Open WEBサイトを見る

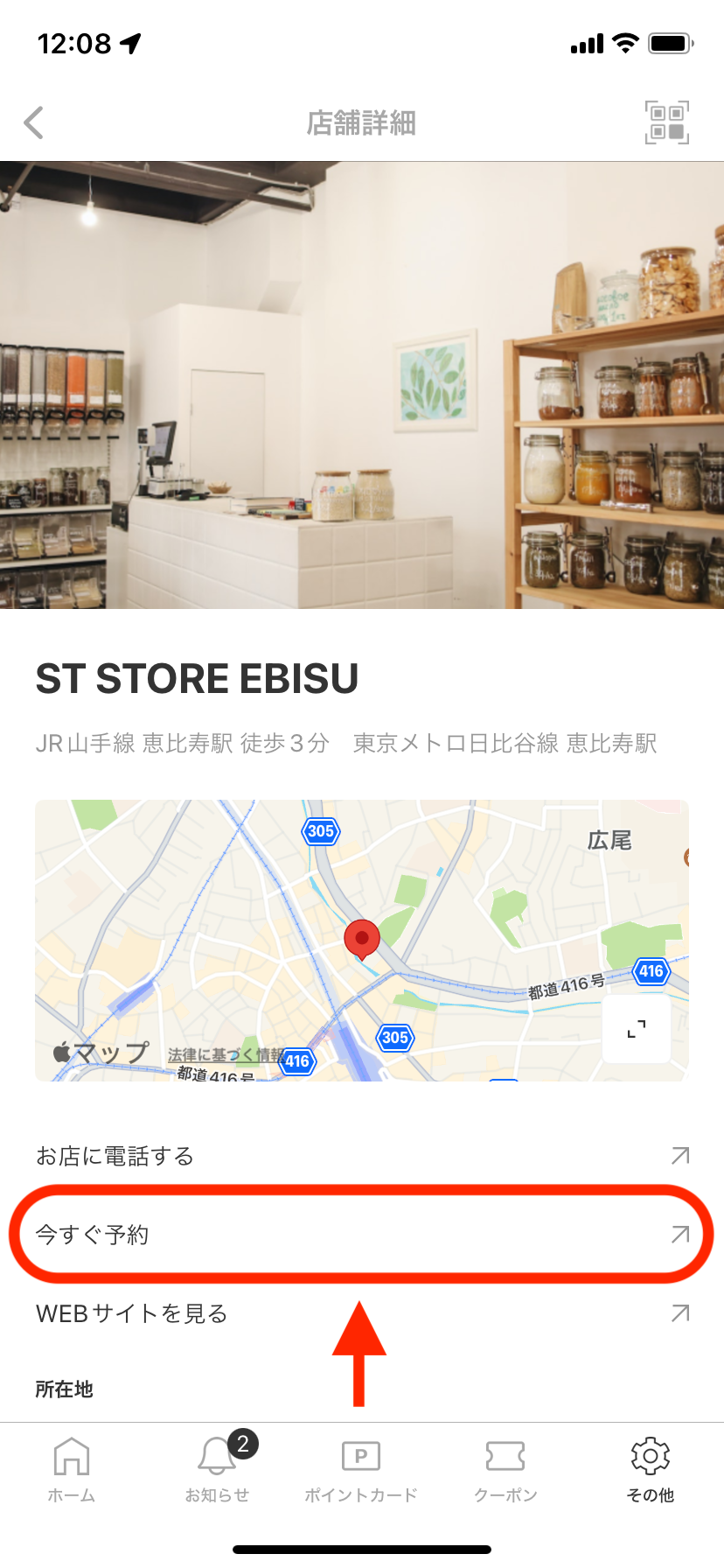tap(361, 1313)
